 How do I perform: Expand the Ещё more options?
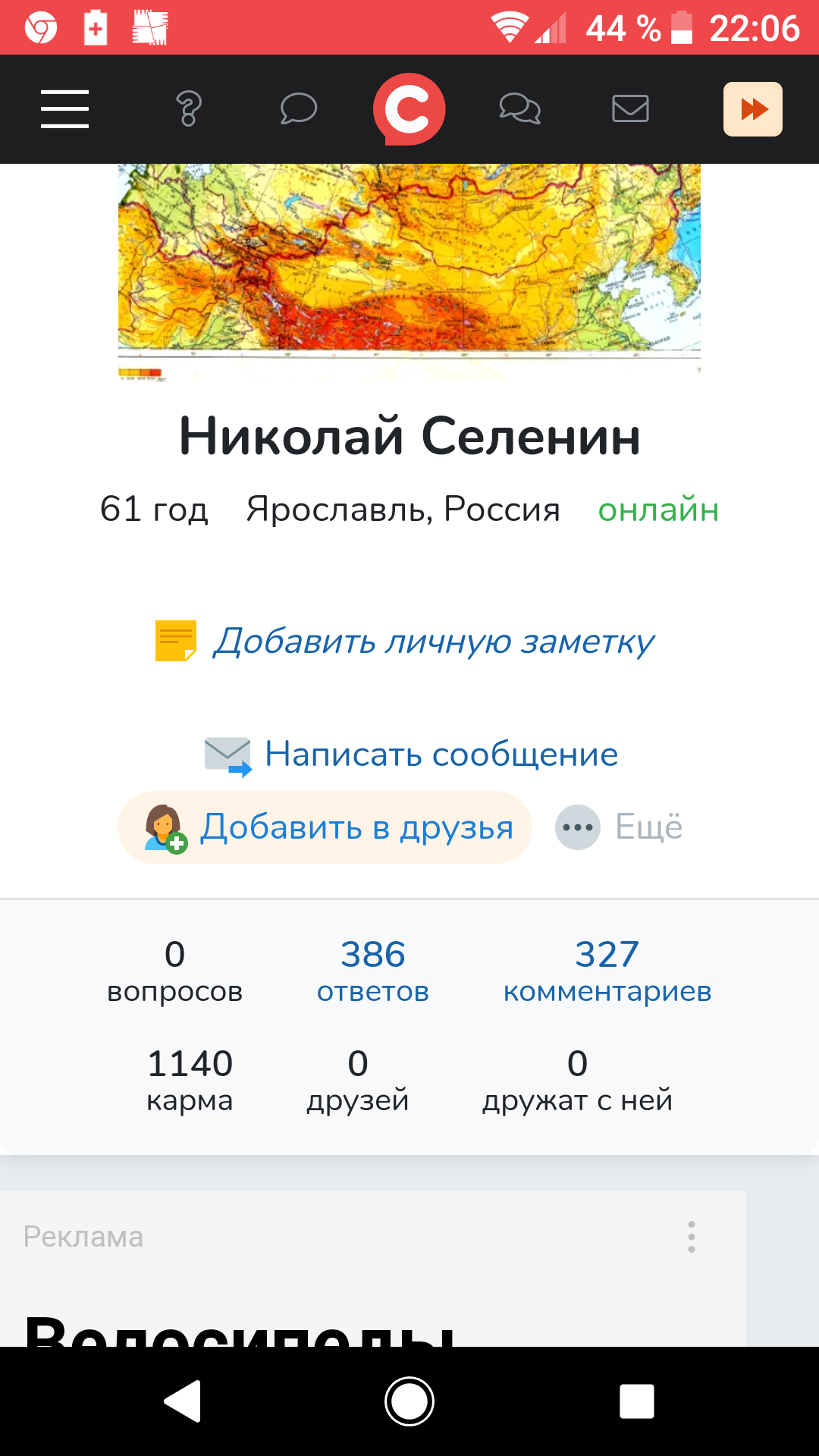coord(619,827)
